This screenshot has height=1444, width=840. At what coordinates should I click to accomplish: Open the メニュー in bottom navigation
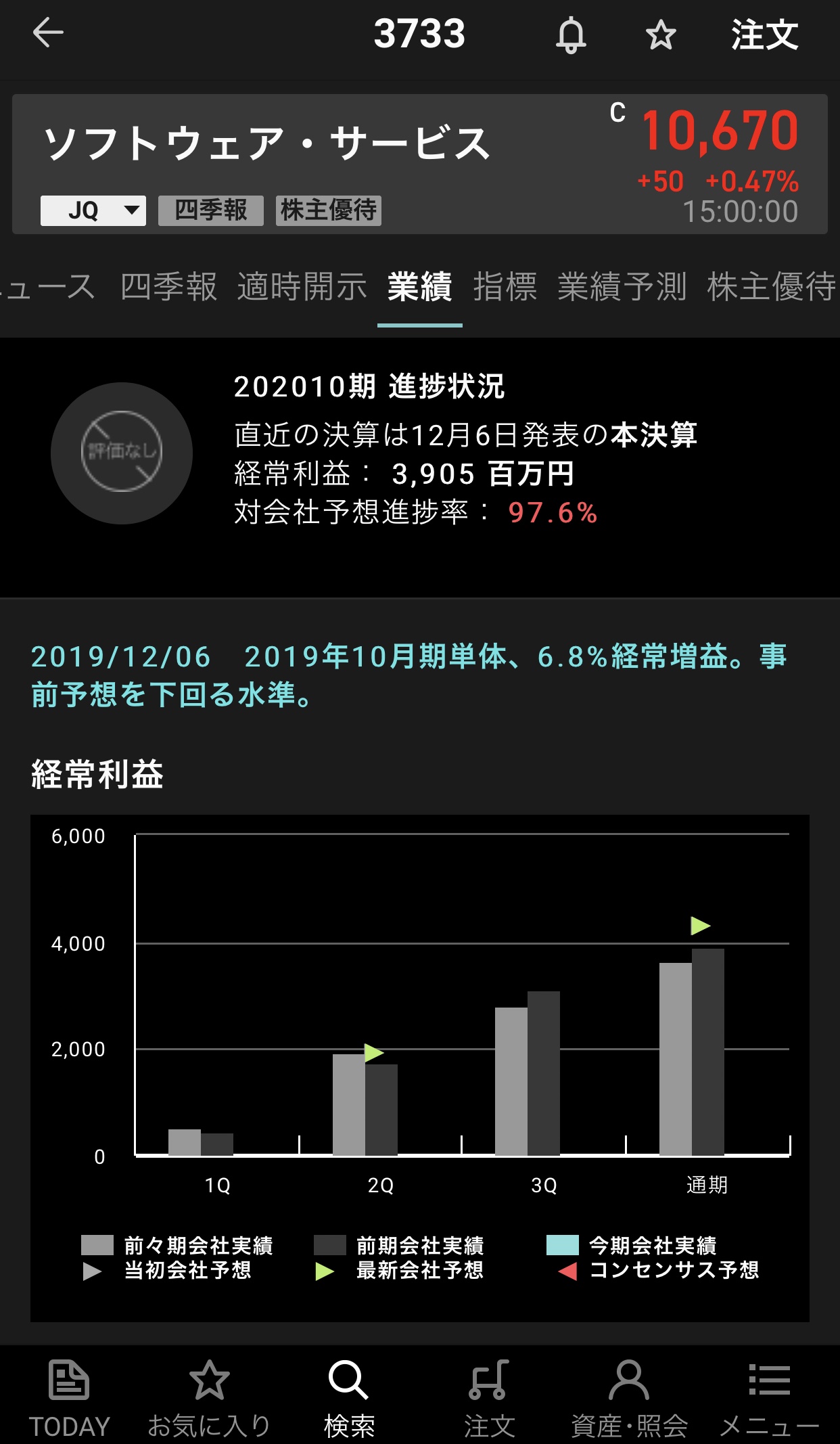pyautogui.click(x=769, y=1397)
